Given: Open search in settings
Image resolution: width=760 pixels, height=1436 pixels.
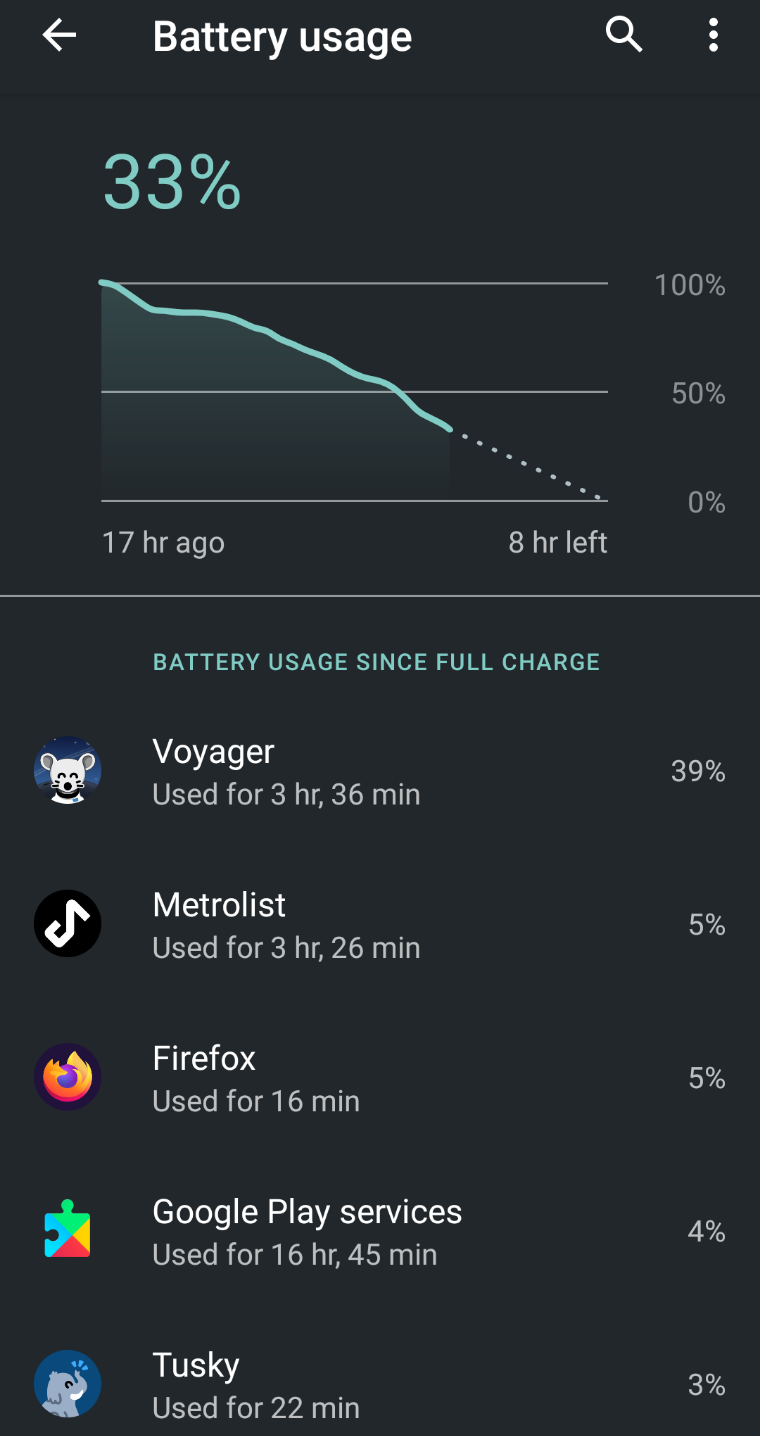Looking at the screenshot, I should pyautogui.click(x=624, y=36).
